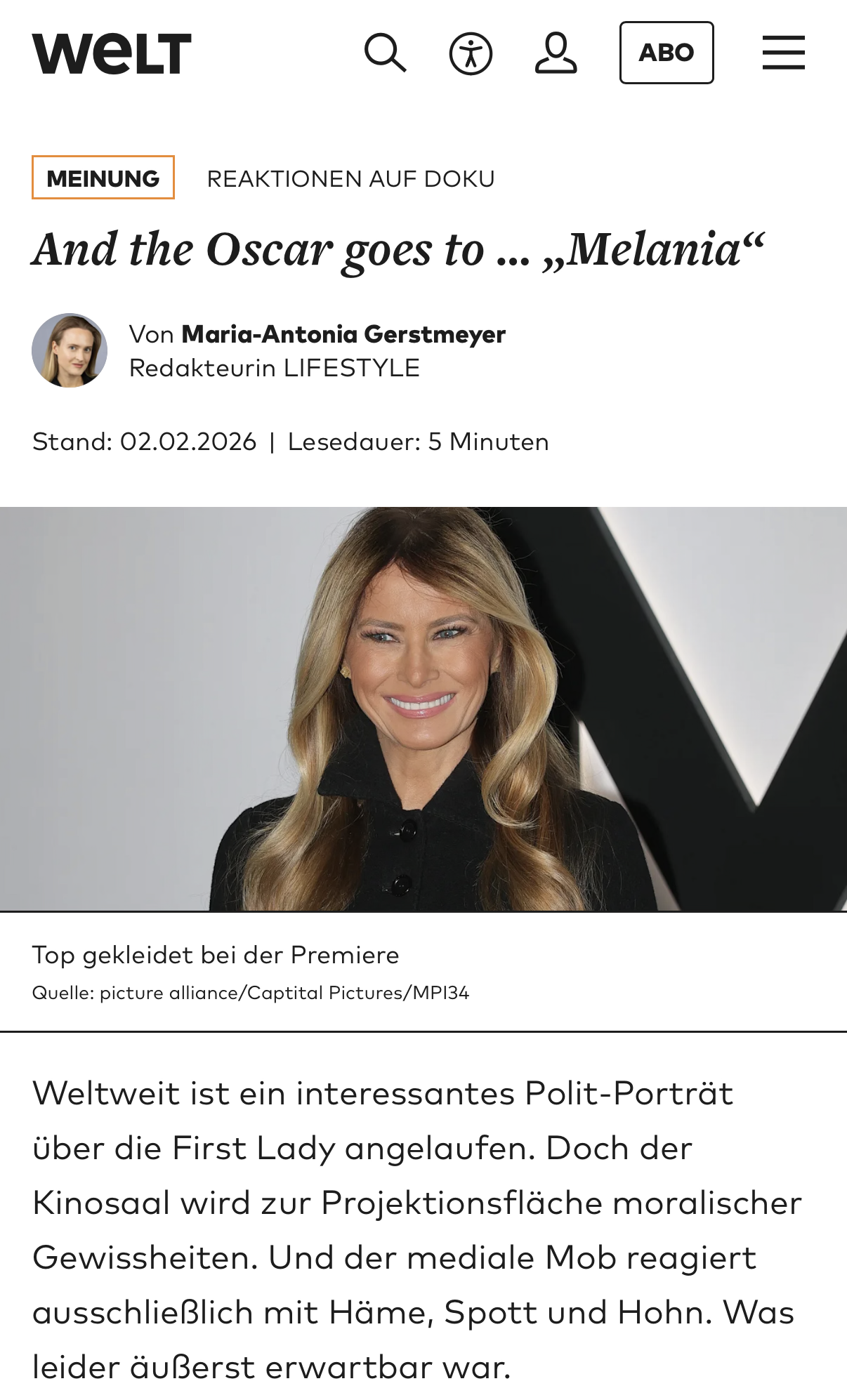Open author Maria-Antonia Gerstmeyer's profile
The image size is (847, 1400).
tap(343, 334)
